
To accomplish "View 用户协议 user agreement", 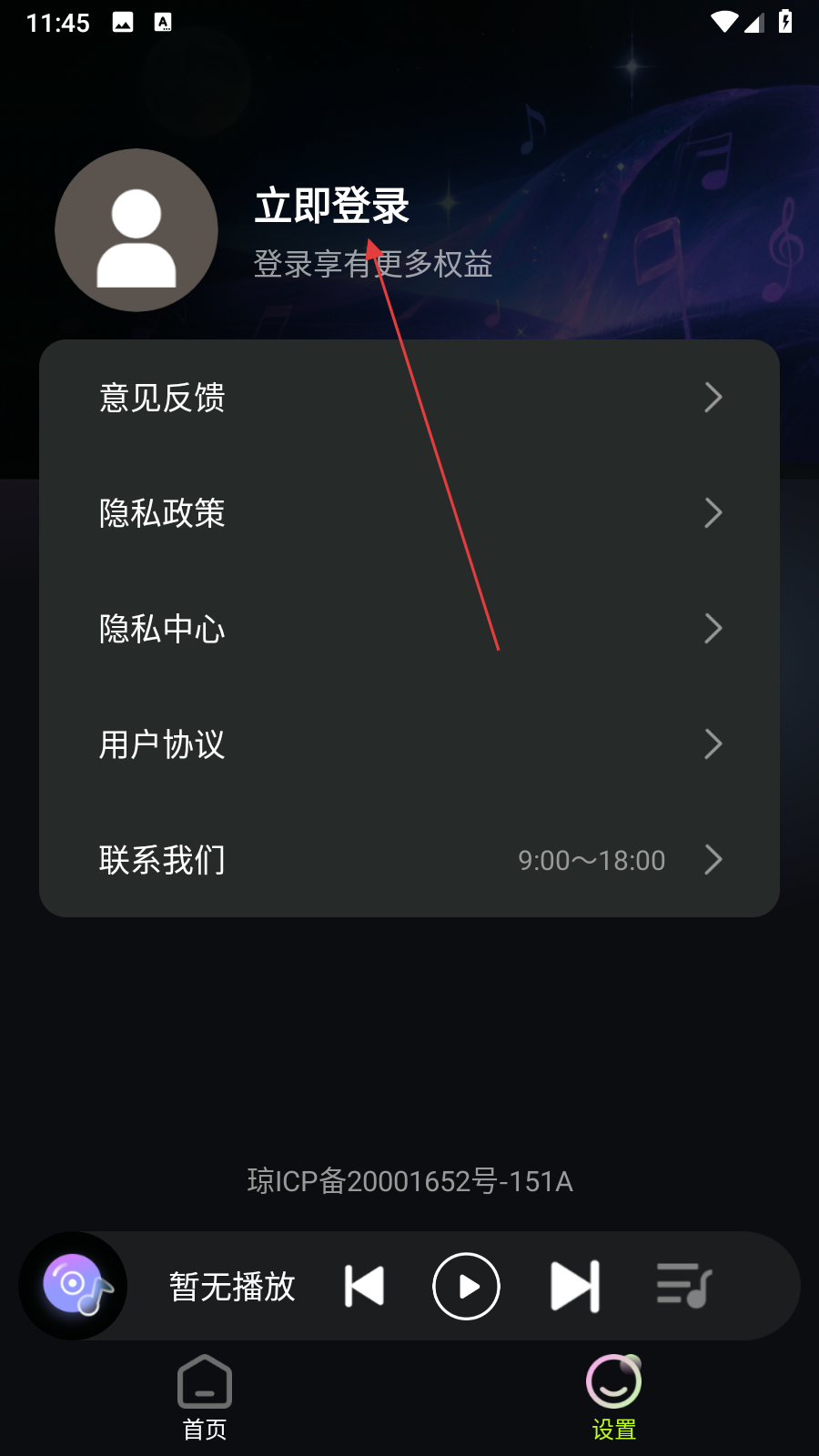I will pyautogui.click(x=409, y=744).
